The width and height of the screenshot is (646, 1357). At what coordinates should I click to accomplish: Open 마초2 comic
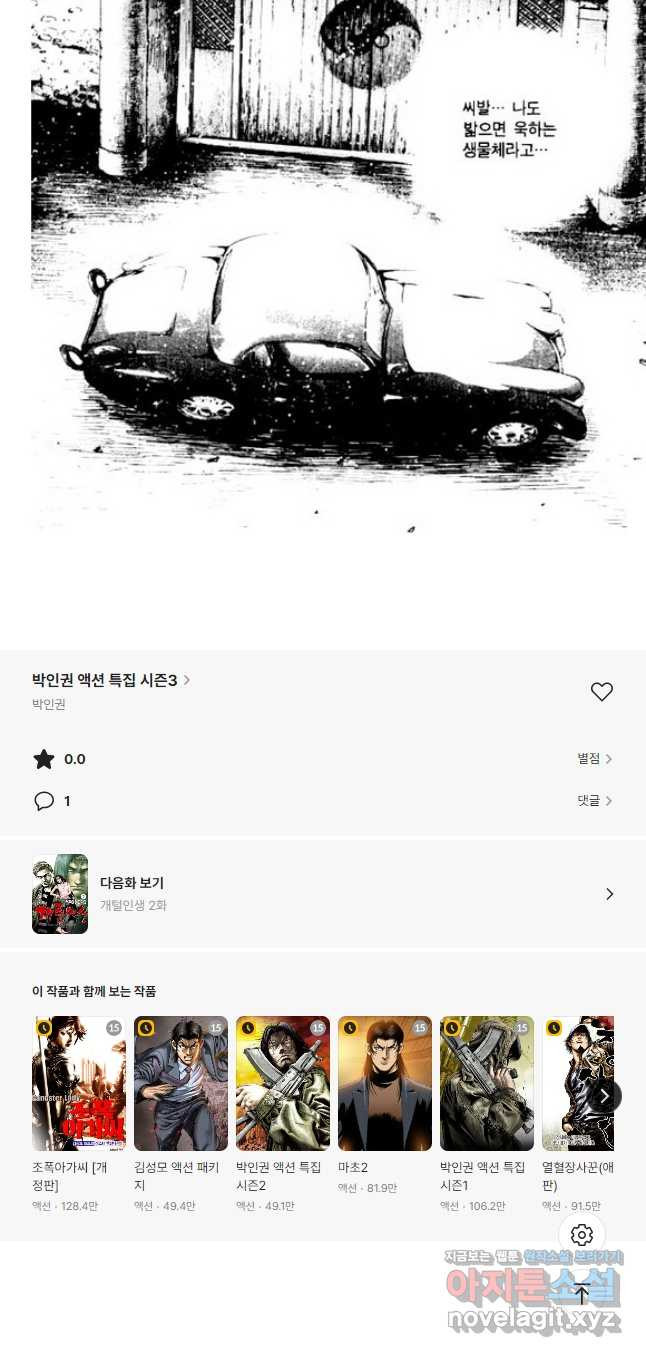point(385,1084)
